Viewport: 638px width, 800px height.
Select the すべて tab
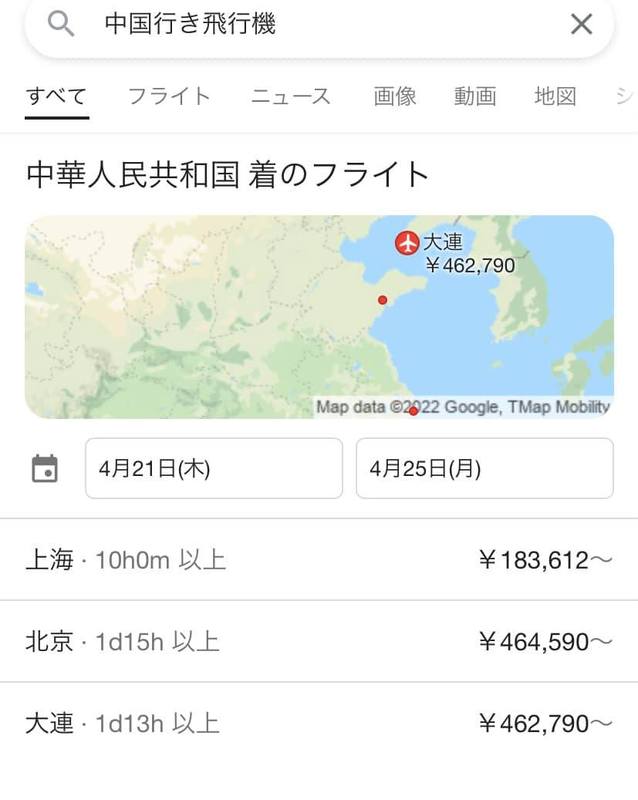57,96
